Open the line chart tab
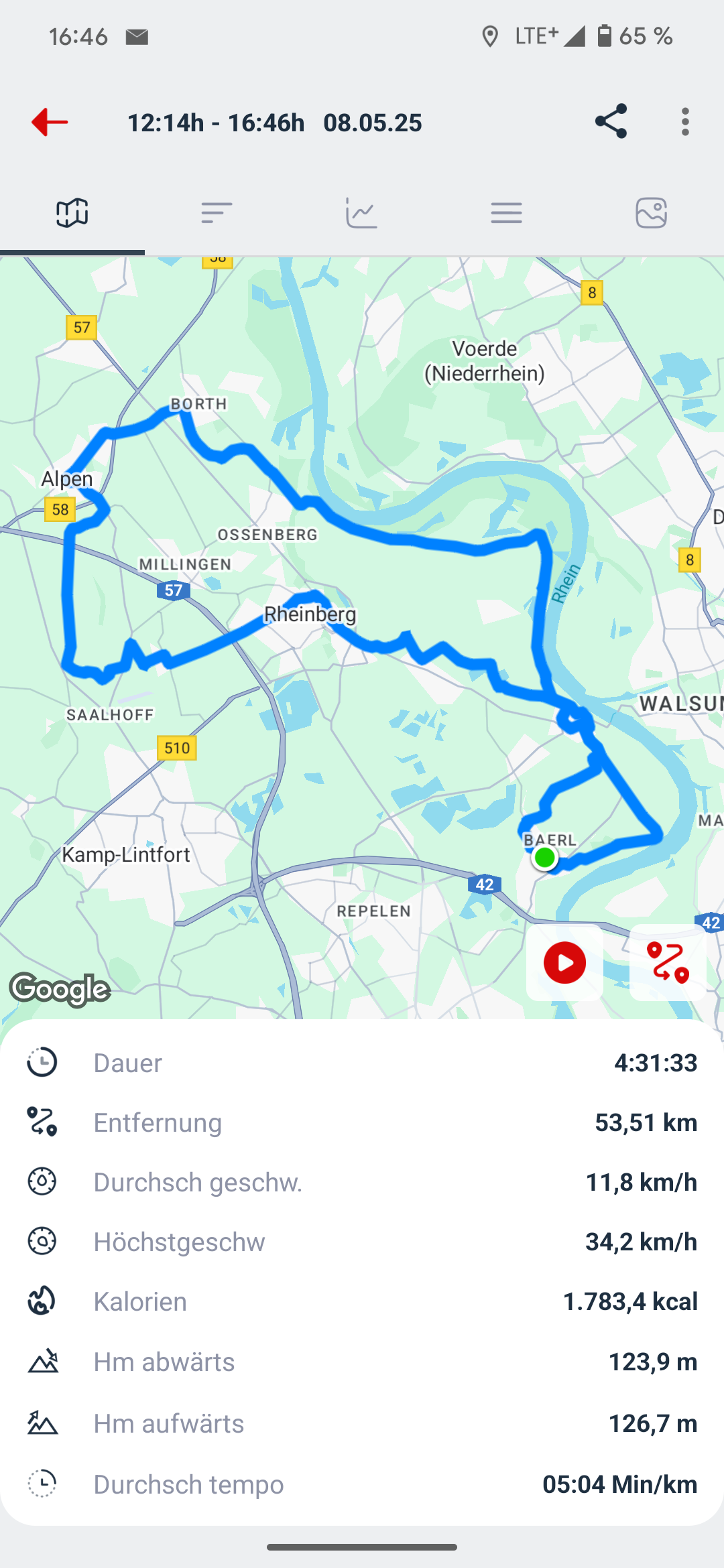 pyautogui.click(x=361, y=213)
